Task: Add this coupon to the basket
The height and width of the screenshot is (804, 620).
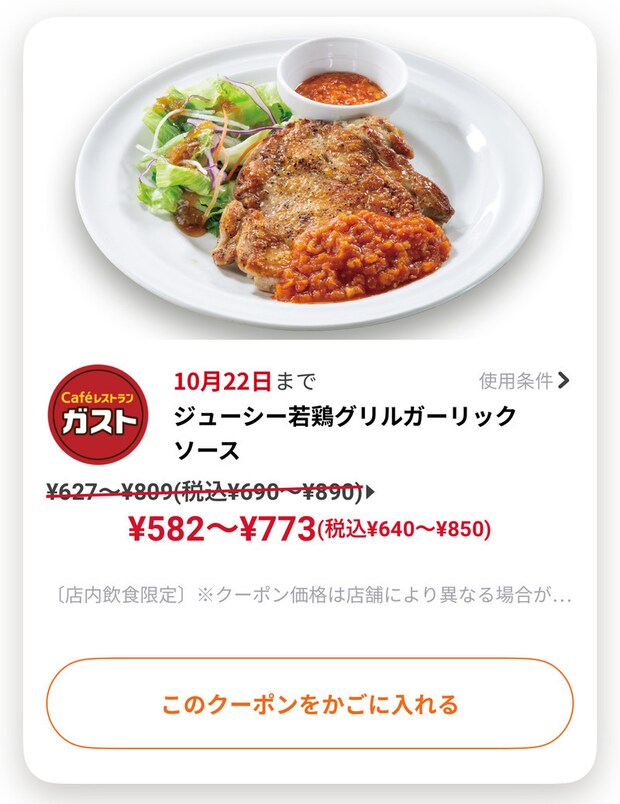Action: point(310,703)
